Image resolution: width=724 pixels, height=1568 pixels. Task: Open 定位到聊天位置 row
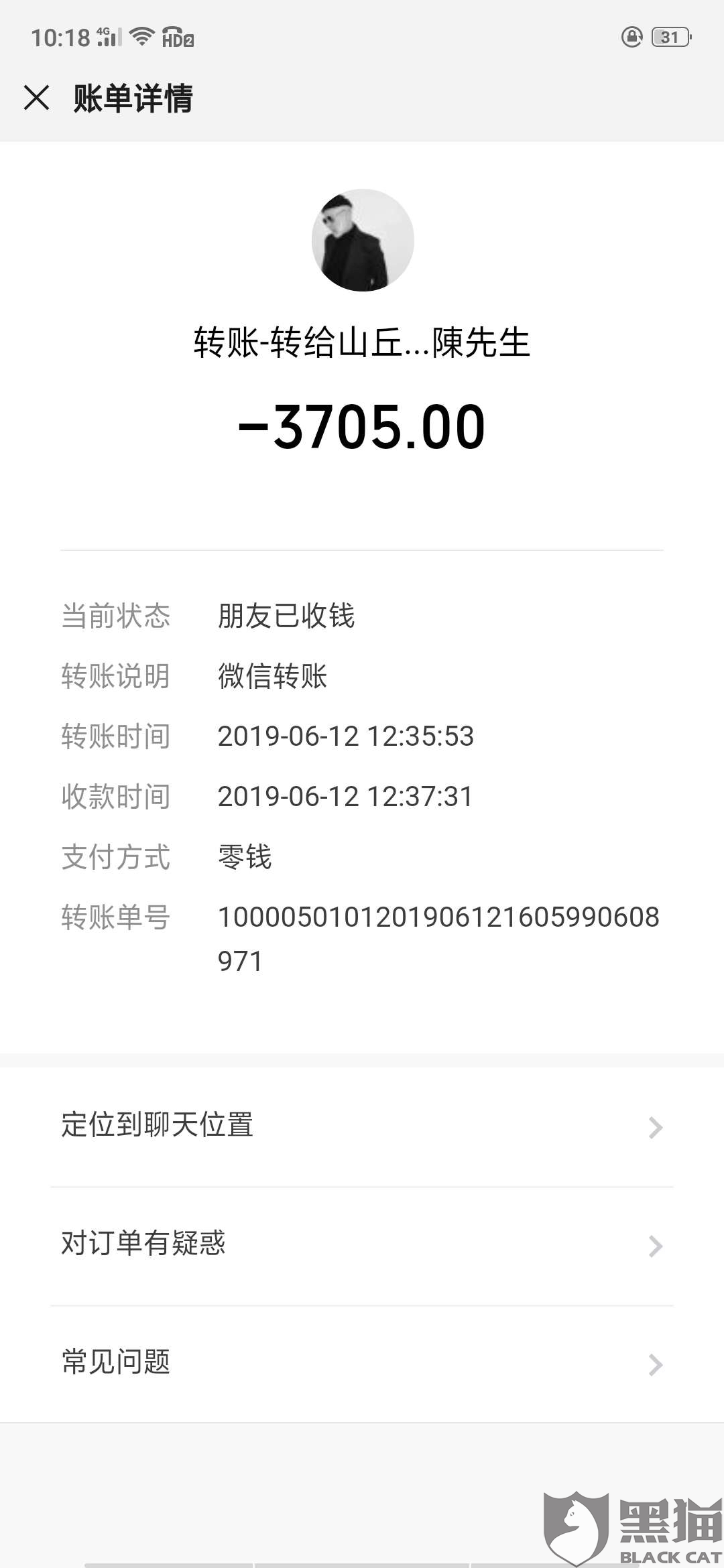[x=362, y=1126]
